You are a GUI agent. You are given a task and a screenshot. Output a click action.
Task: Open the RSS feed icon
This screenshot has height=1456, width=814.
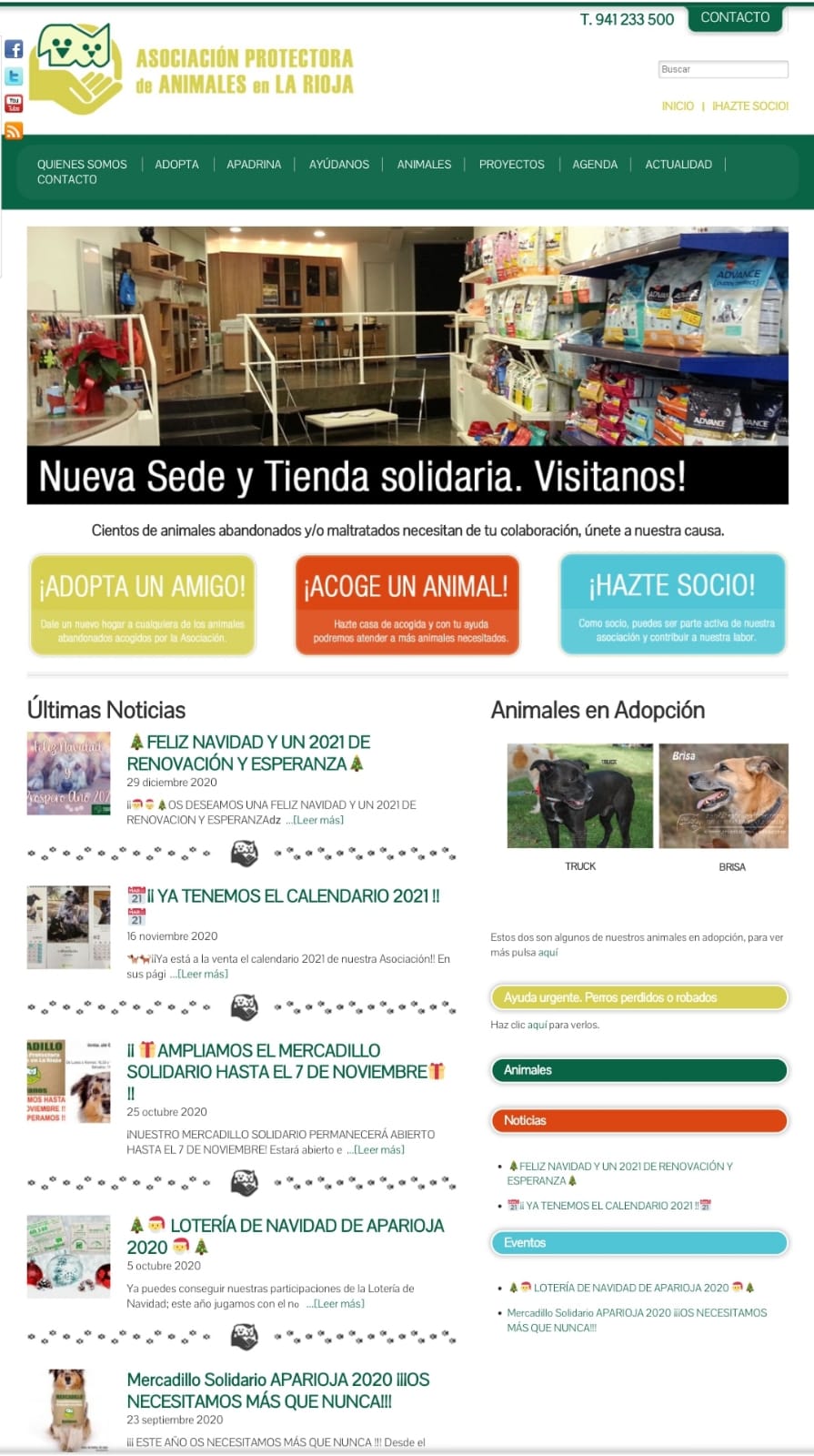14,131
